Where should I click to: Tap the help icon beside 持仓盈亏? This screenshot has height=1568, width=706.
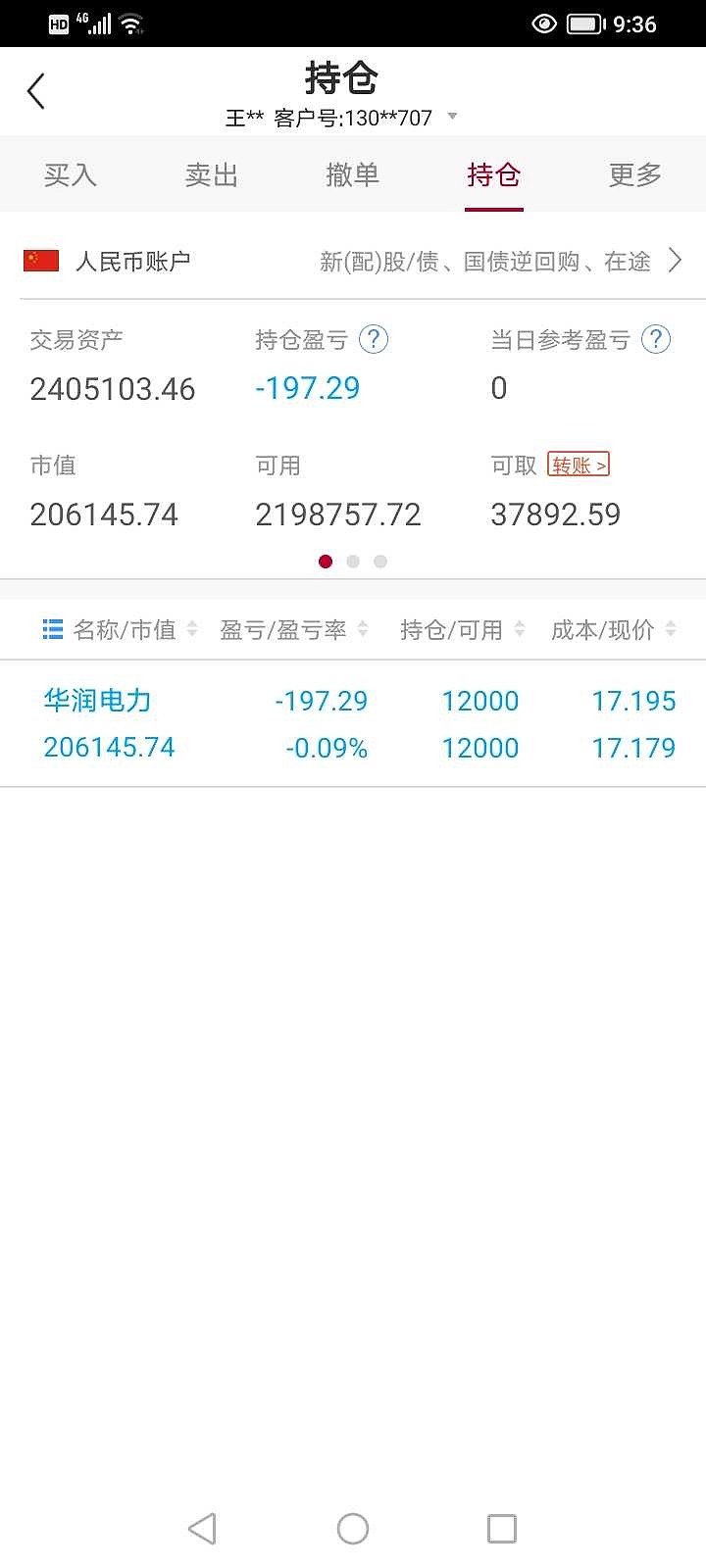click(374, 339)
